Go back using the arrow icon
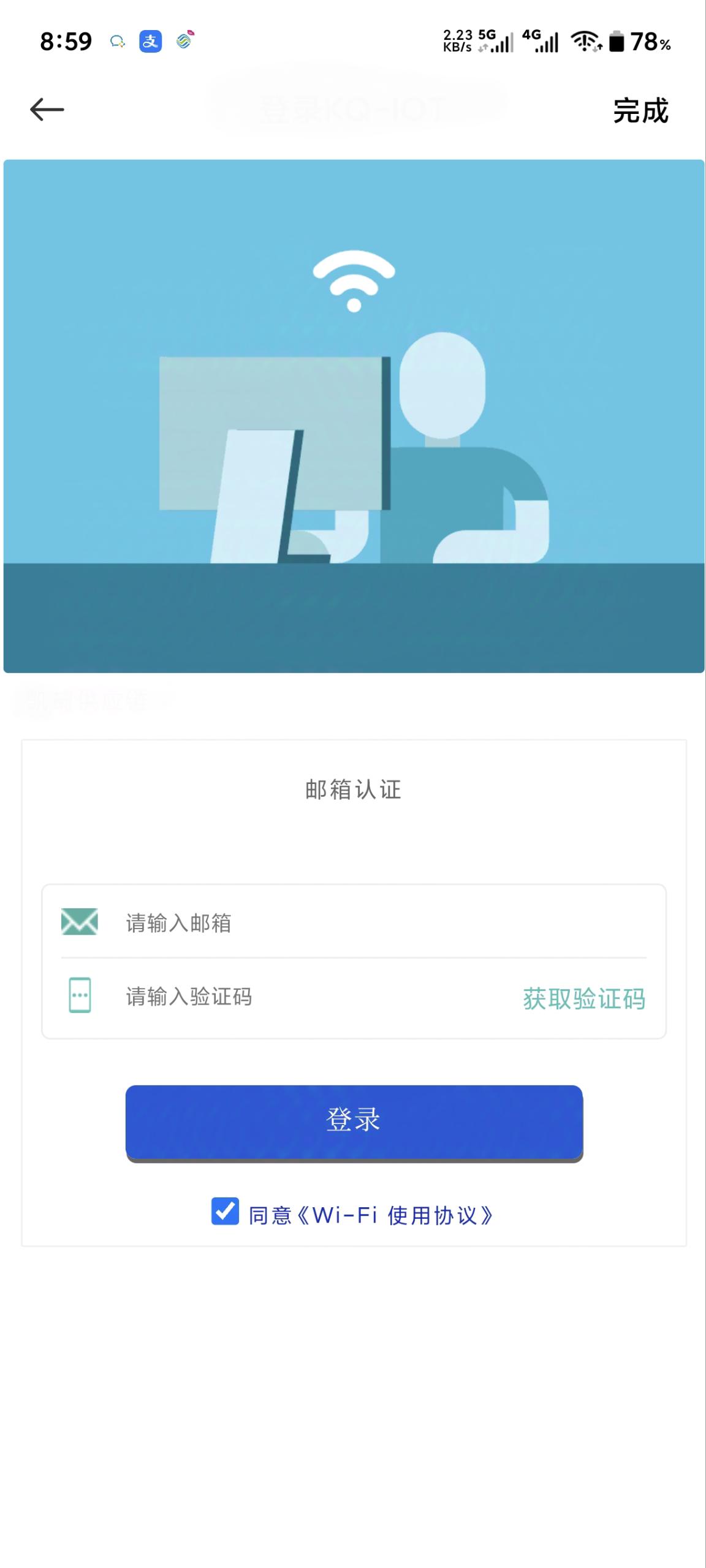 [x=47, y=110]
